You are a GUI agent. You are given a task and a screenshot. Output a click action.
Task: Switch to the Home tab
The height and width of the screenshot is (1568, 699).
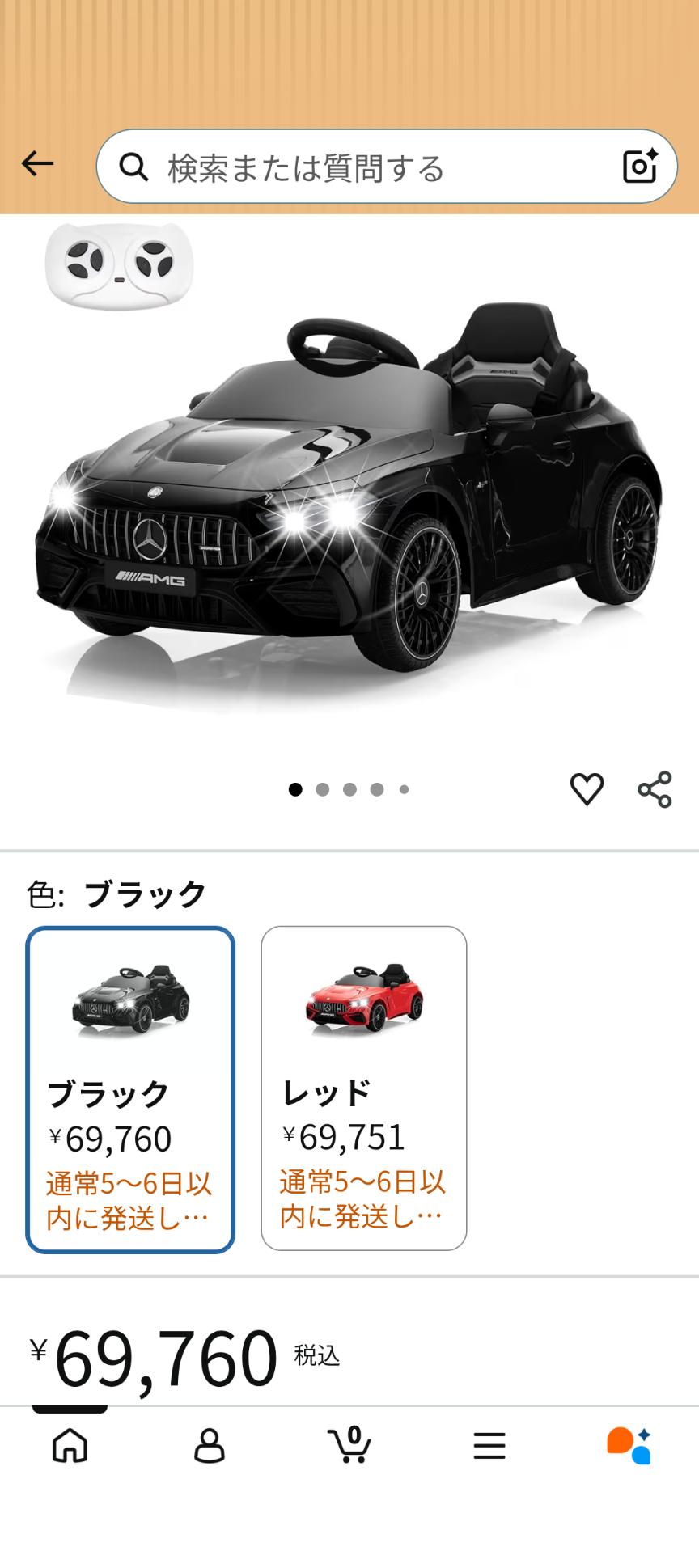click(70, 1445)
